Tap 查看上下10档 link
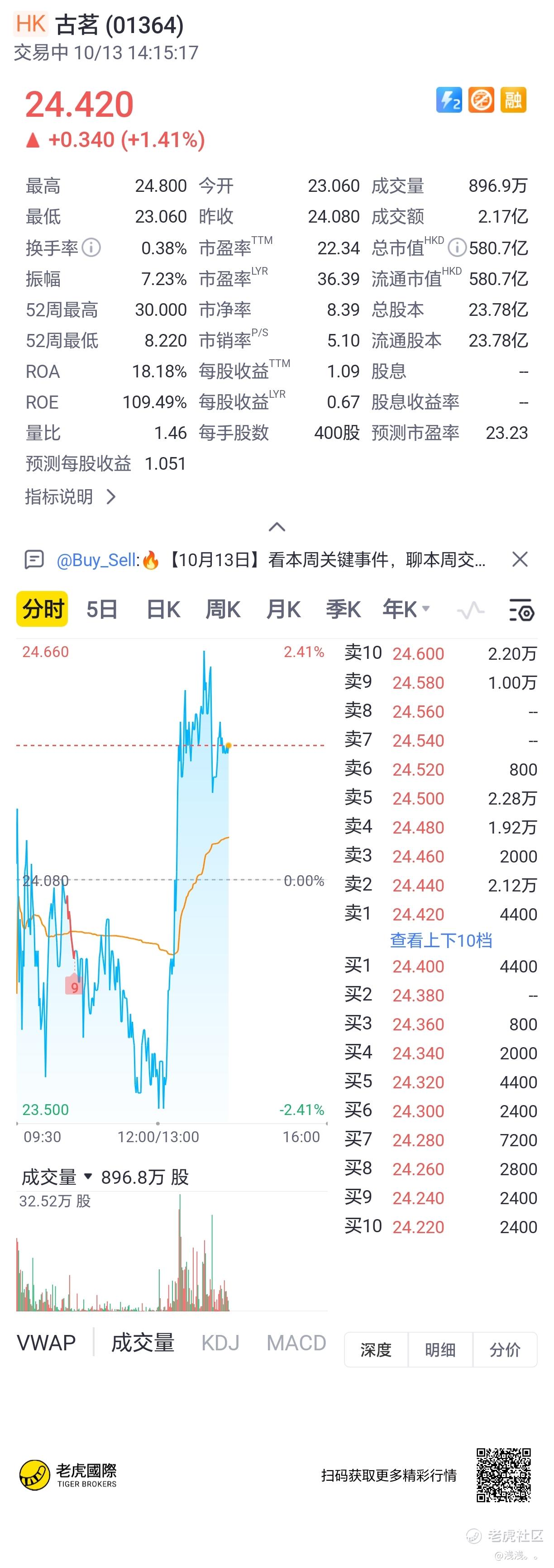The height and width of the screenshot is (1568, 554). [441, 940]
